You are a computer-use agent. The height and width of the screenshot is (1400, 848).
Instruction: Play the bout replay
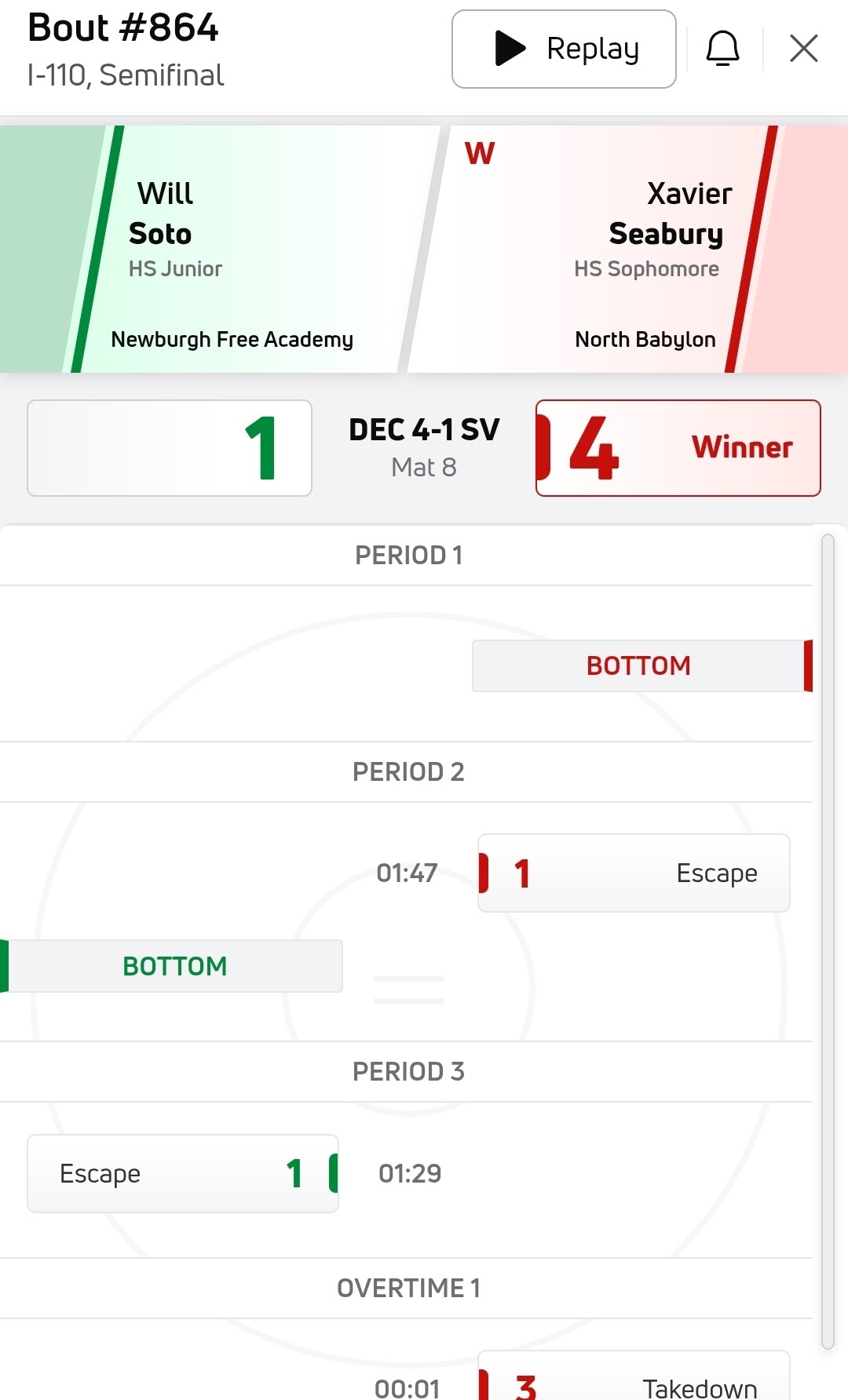[564, 49]
